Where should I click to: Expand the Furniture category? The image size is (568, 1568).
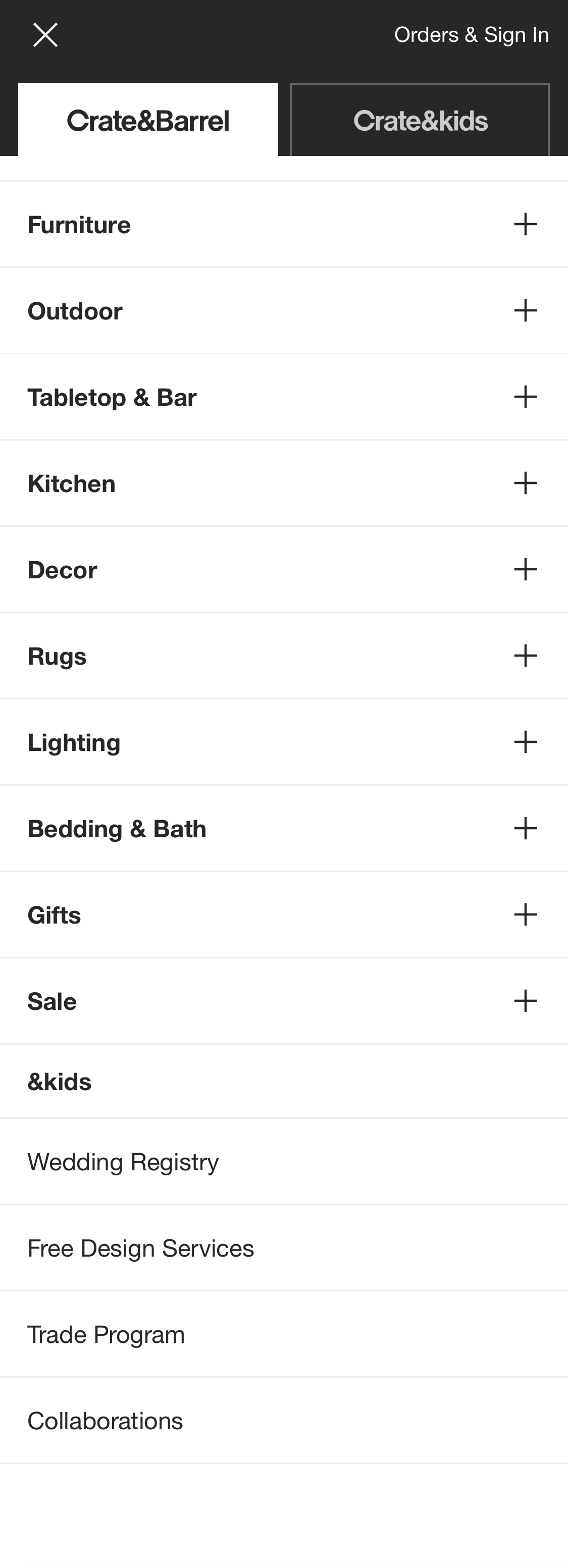[x=526, y=224]
